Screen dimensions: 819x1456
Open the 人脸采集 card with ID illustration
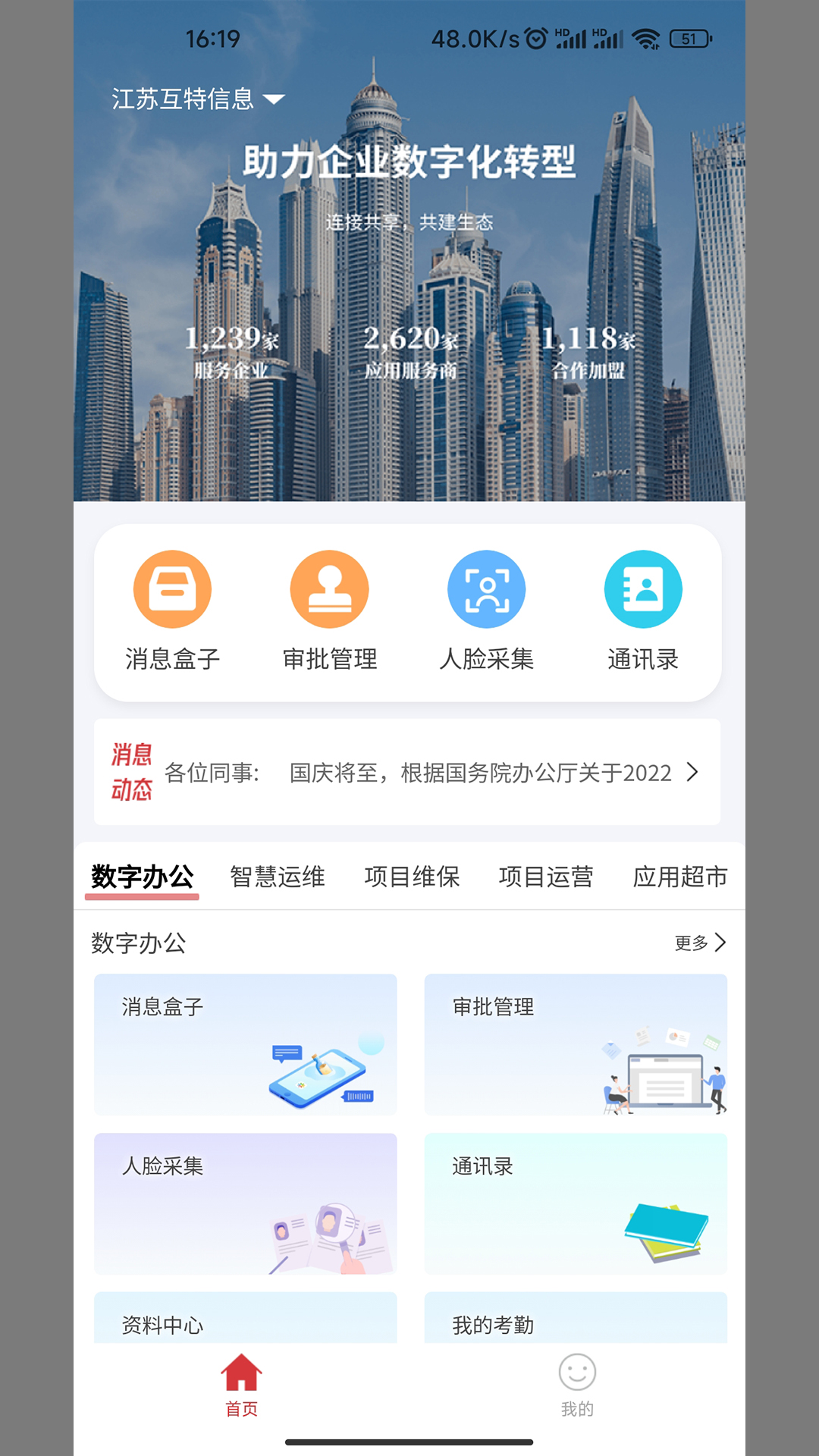click(244, 1206)
